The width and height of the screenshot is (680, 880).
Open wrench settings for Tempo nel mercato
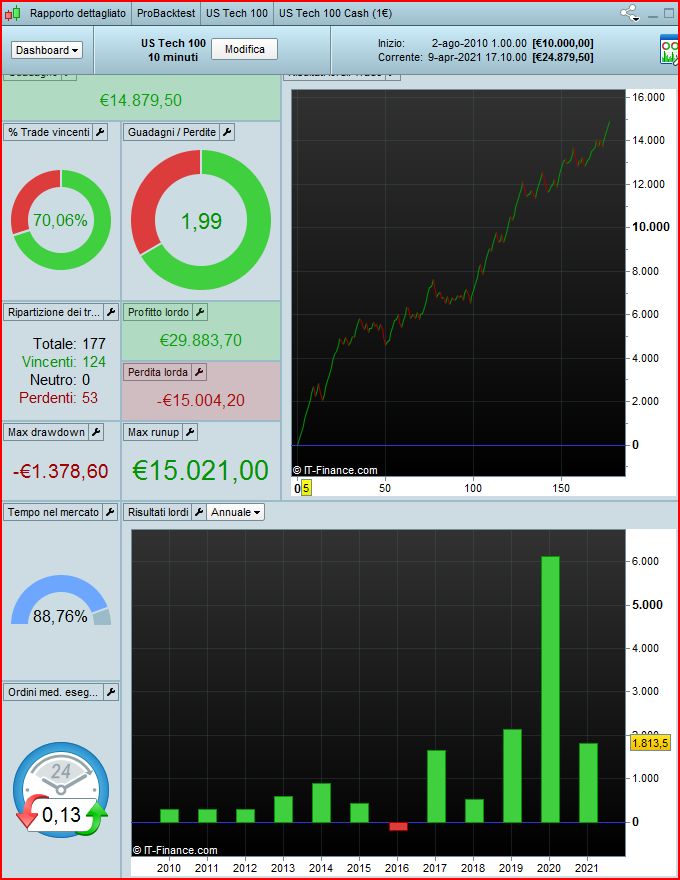pyautogui.click(x=110, y=512)
